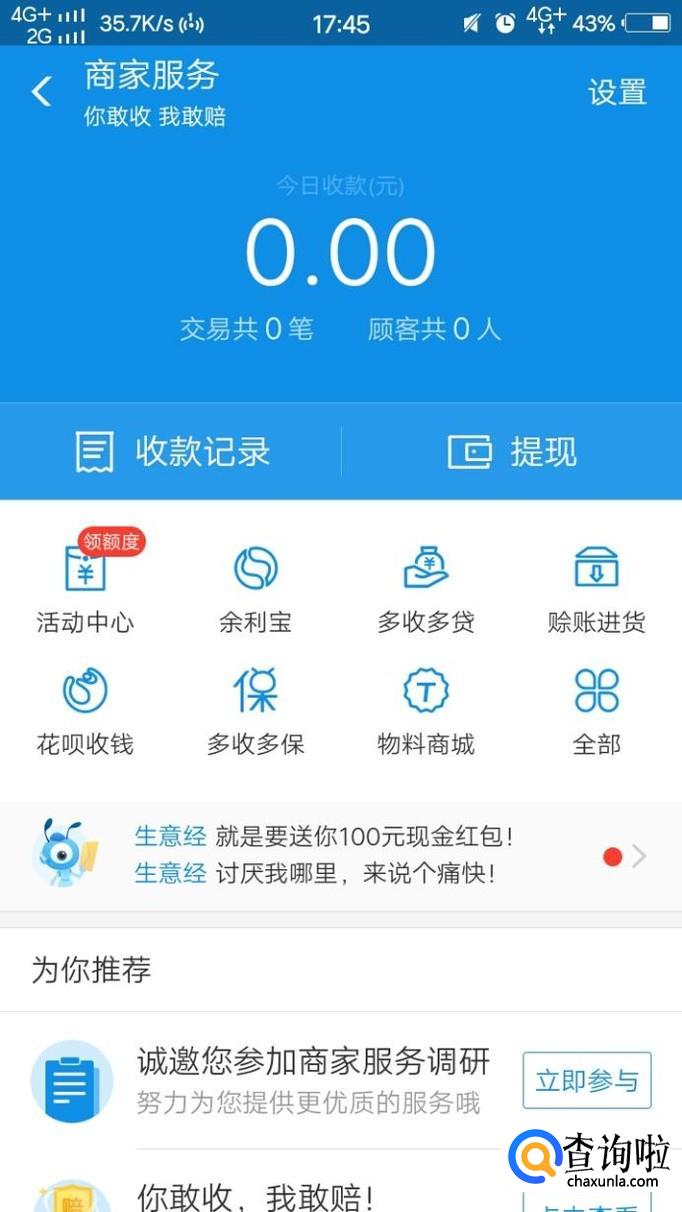Screen dimensions: 682x1212
Task: Show 全部 services
Action: [596, 712]
